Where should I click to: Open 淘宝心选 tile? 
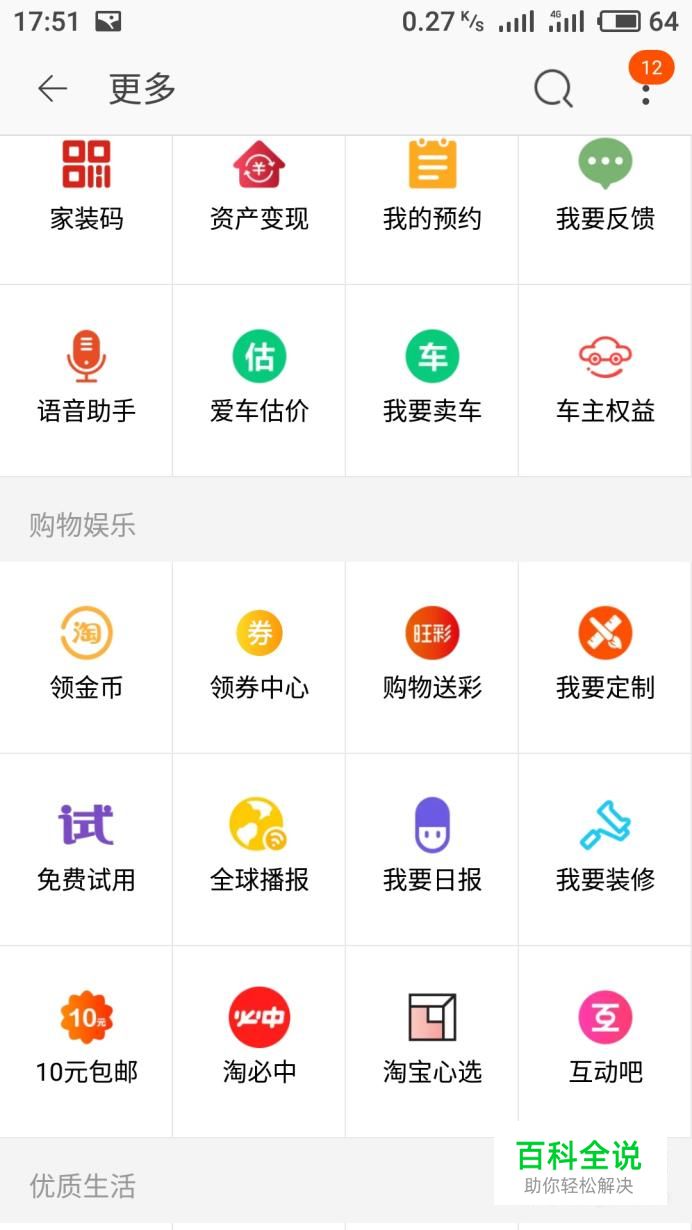point(432,1041)
